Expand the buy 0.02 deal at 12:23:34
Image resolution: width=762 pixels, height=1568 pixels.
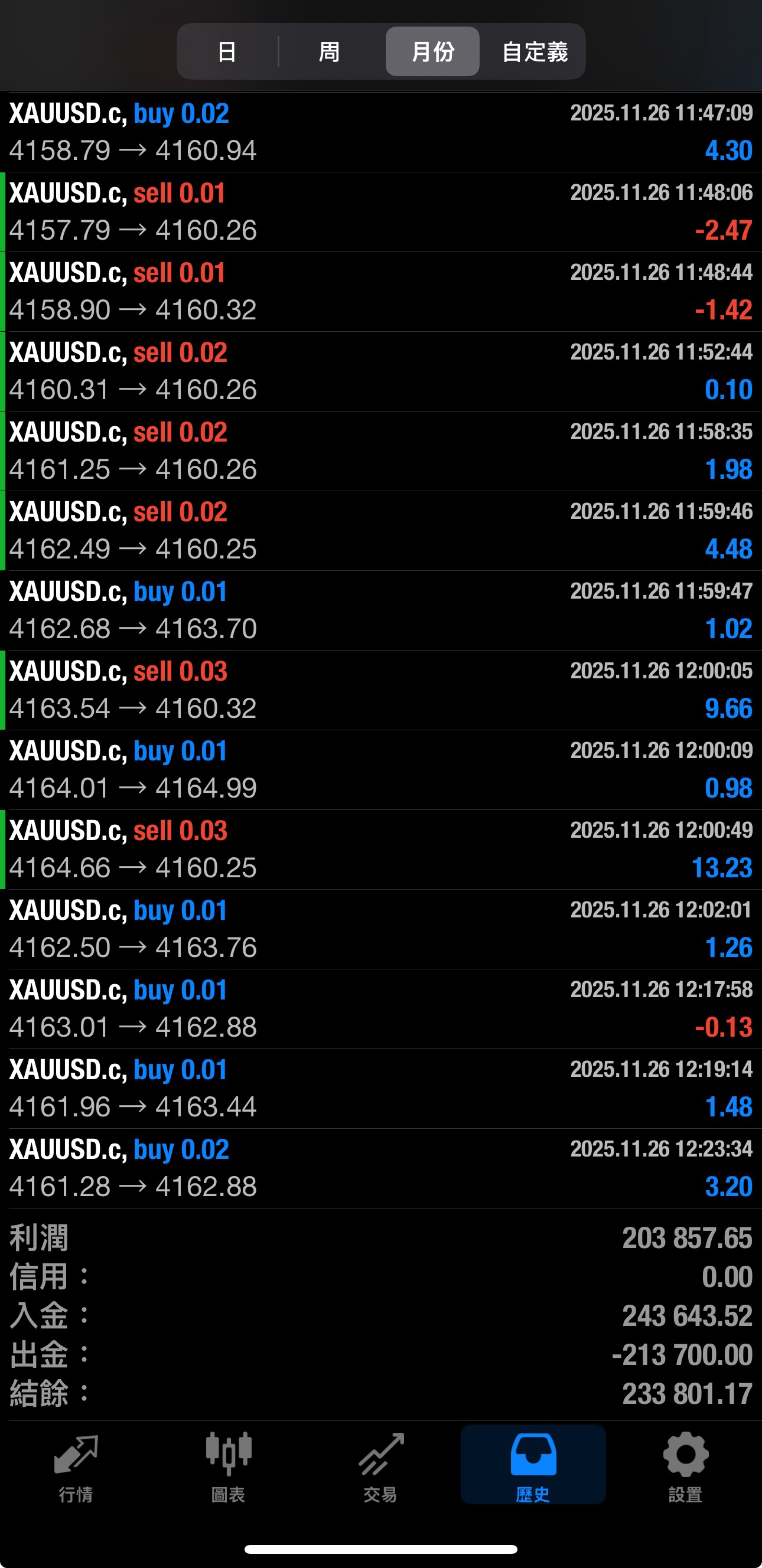(380, 1168)
